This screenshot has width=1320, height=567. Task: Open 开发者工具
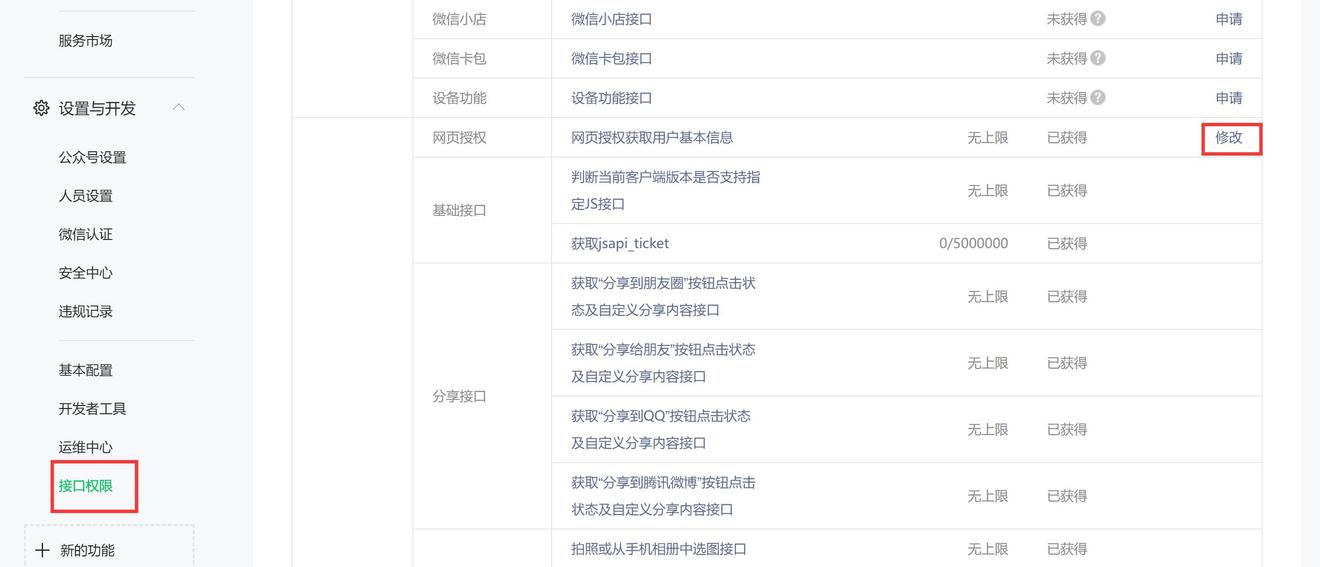click(x=92, y=409)
